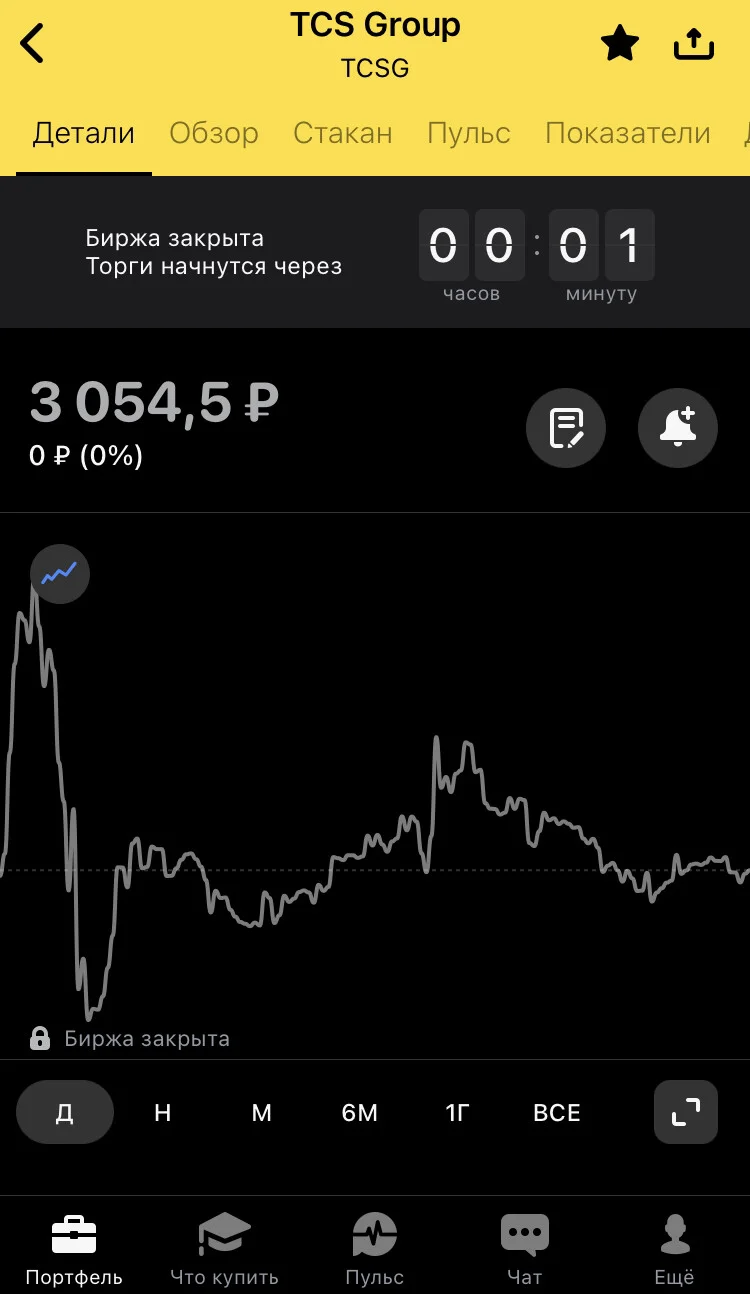Show the ВСЕ chart period
Image resolution: width=750 pixels, height=1294 pixels.
click(557, 1112)
